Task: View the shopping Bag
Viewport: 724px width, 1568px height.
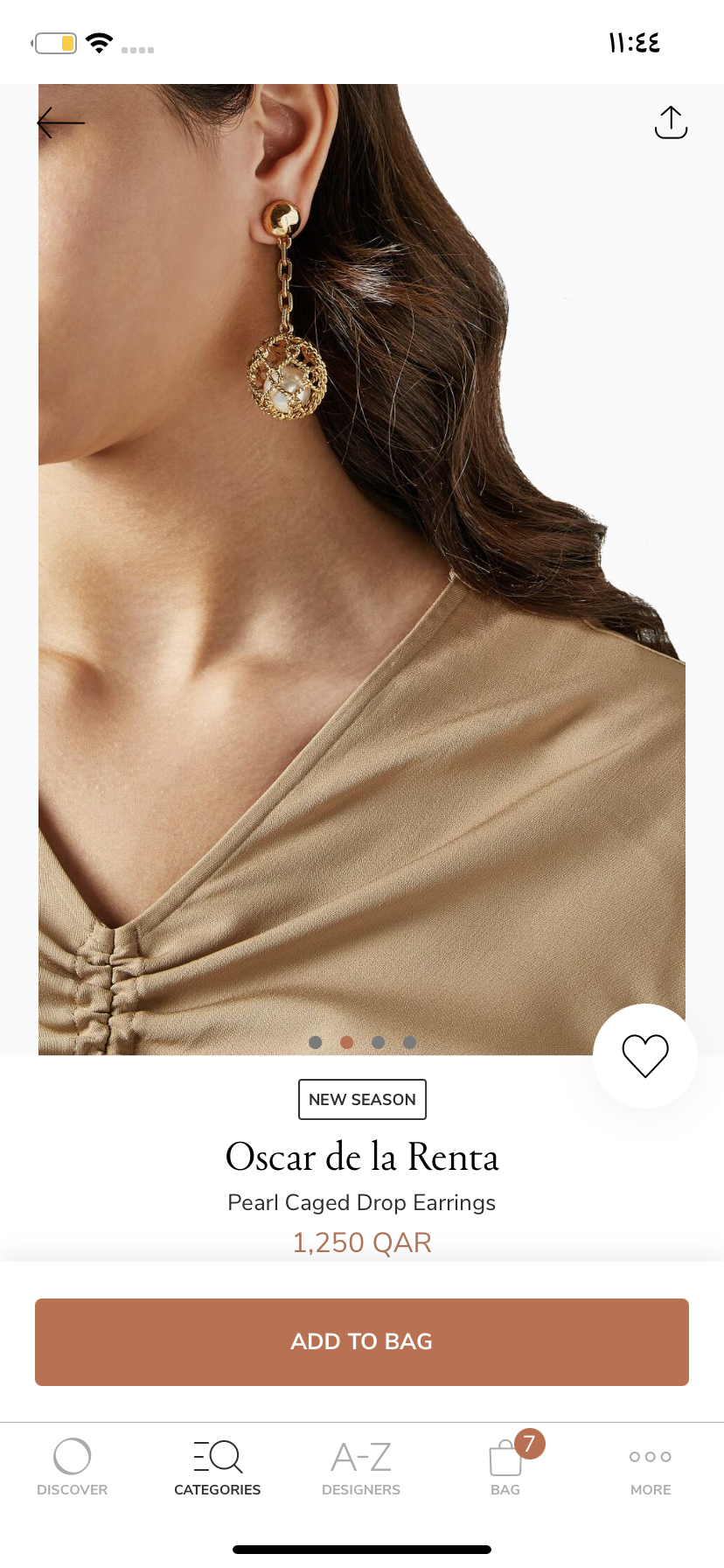Action: click(507, 1466)
